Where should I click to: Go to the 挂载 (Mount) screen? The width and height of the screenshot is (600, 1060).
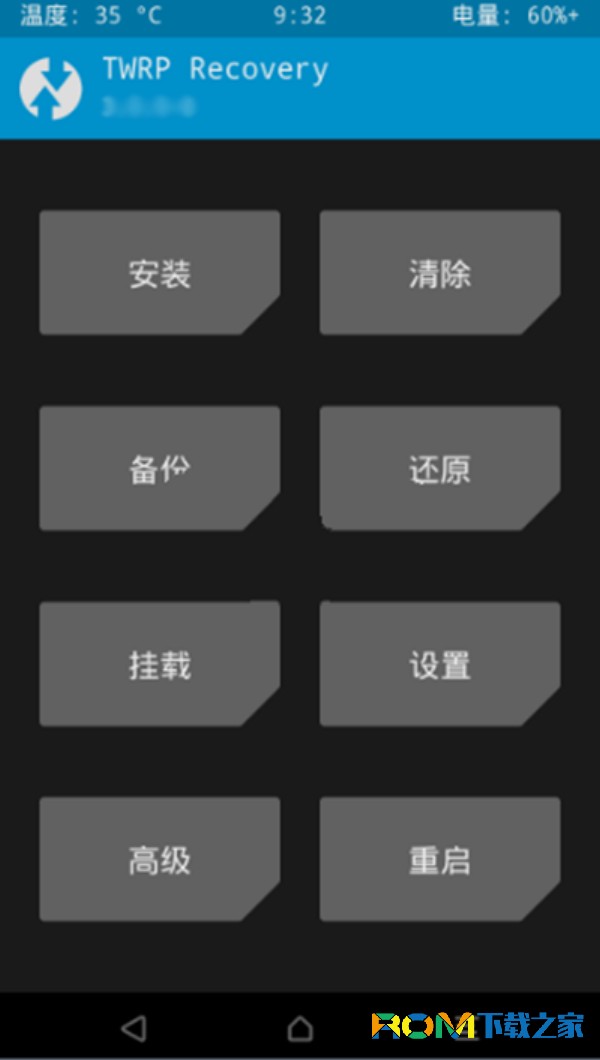click(x=159, y=665)
